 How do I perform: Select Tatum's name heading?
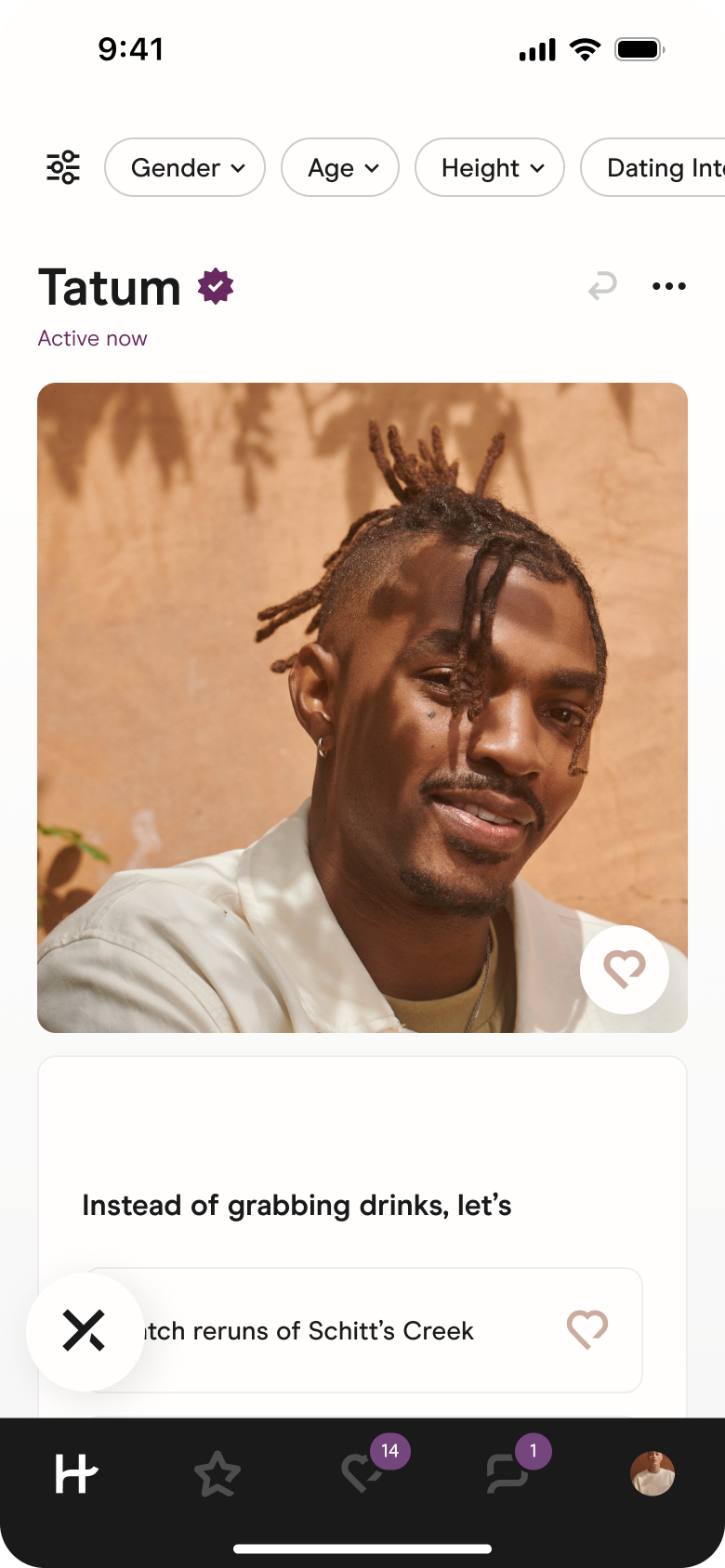[x=109, y=288]
